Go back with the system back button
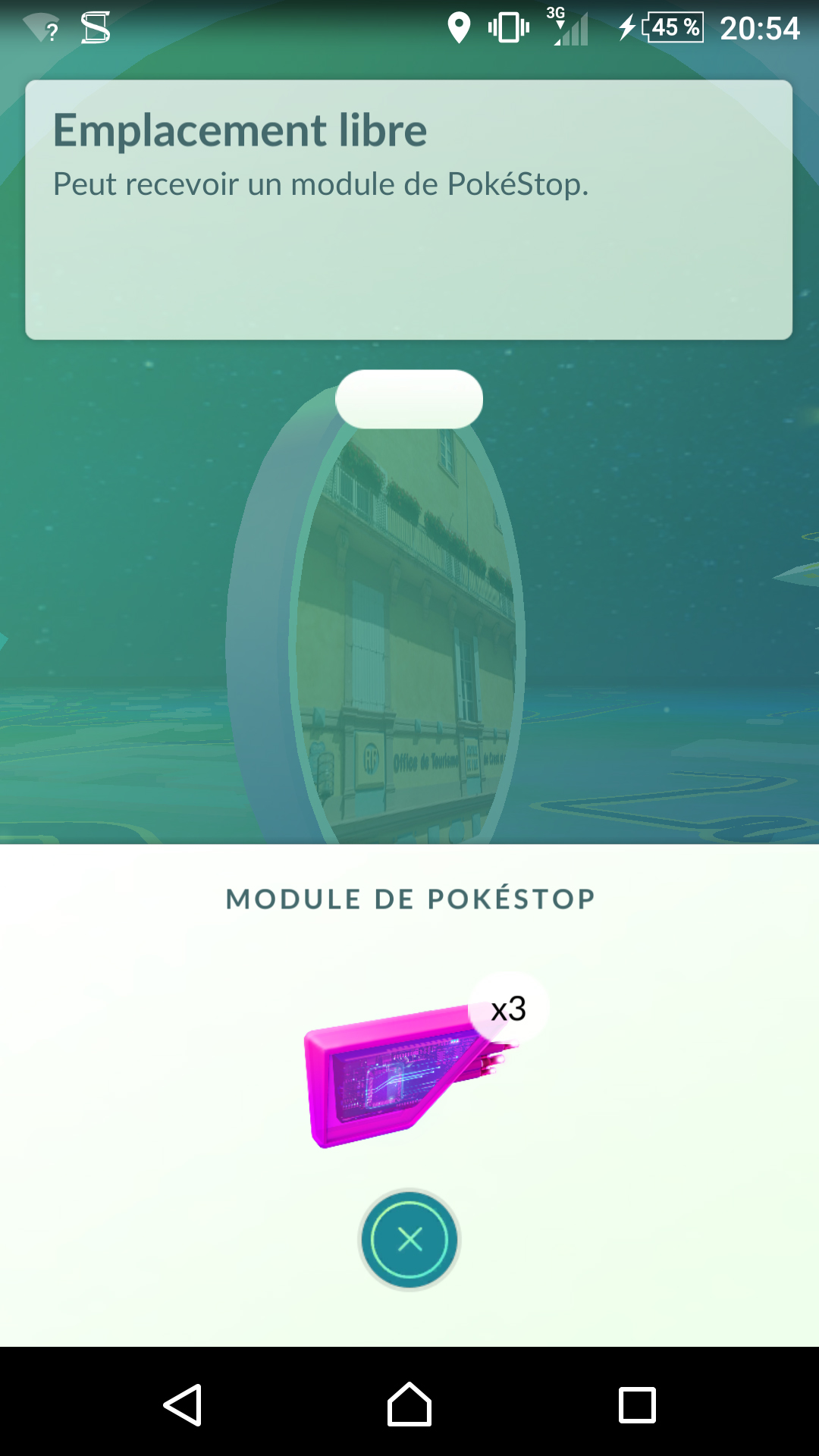This screenshot has height=1456, width=819. pos(183,1405)
